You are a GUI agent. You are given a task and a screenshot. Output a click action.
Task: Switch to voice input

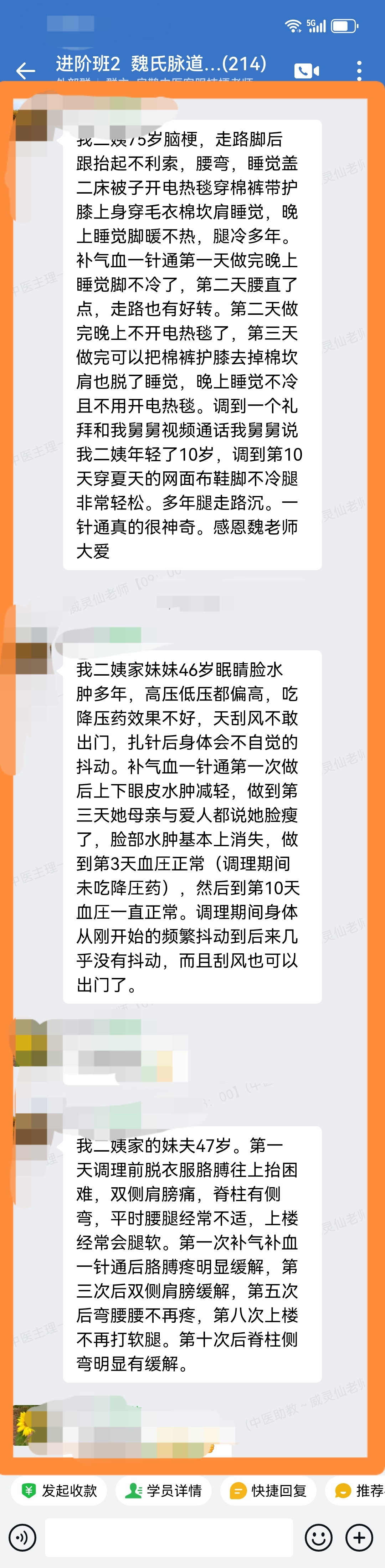(22, 1538)
